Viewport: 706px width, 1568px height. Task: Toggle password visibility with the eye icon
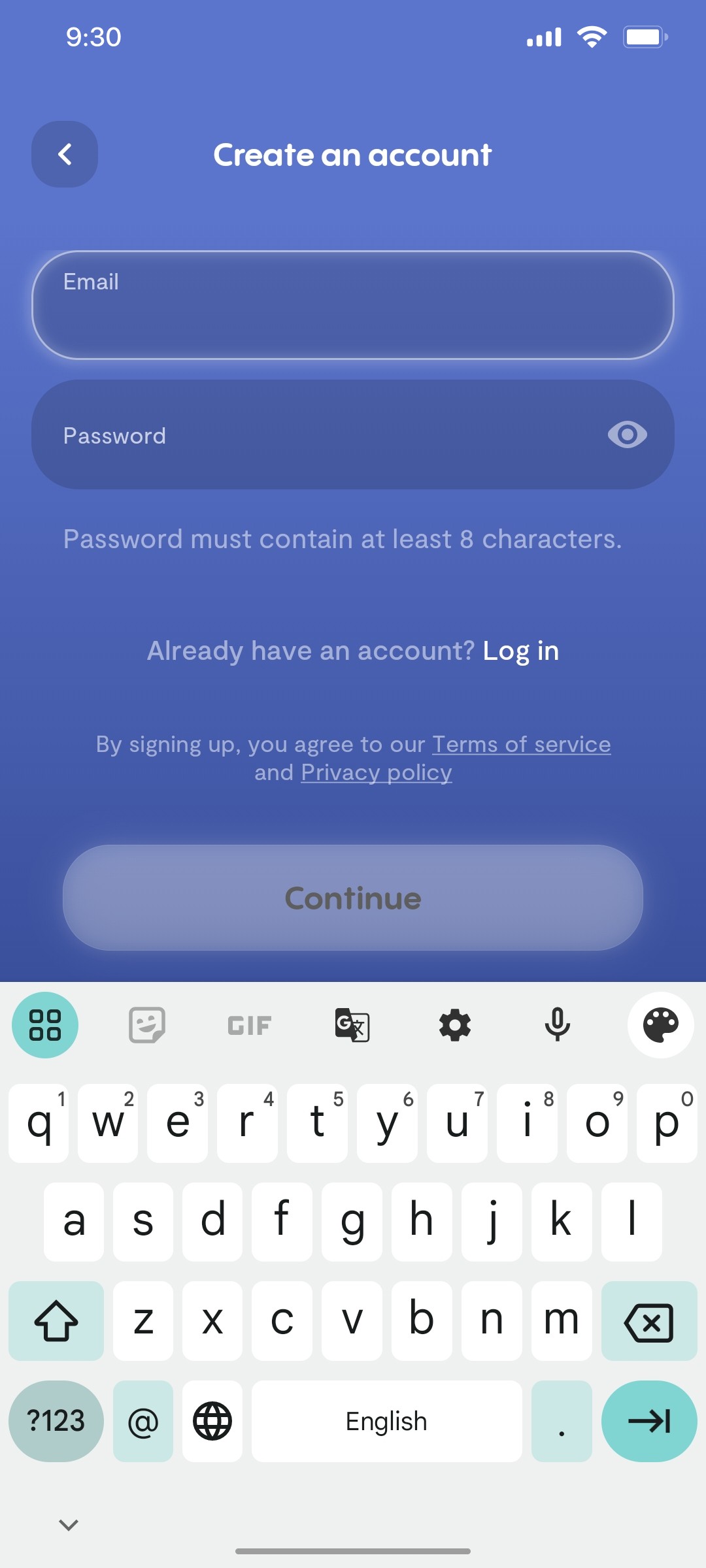click(626, 434)
